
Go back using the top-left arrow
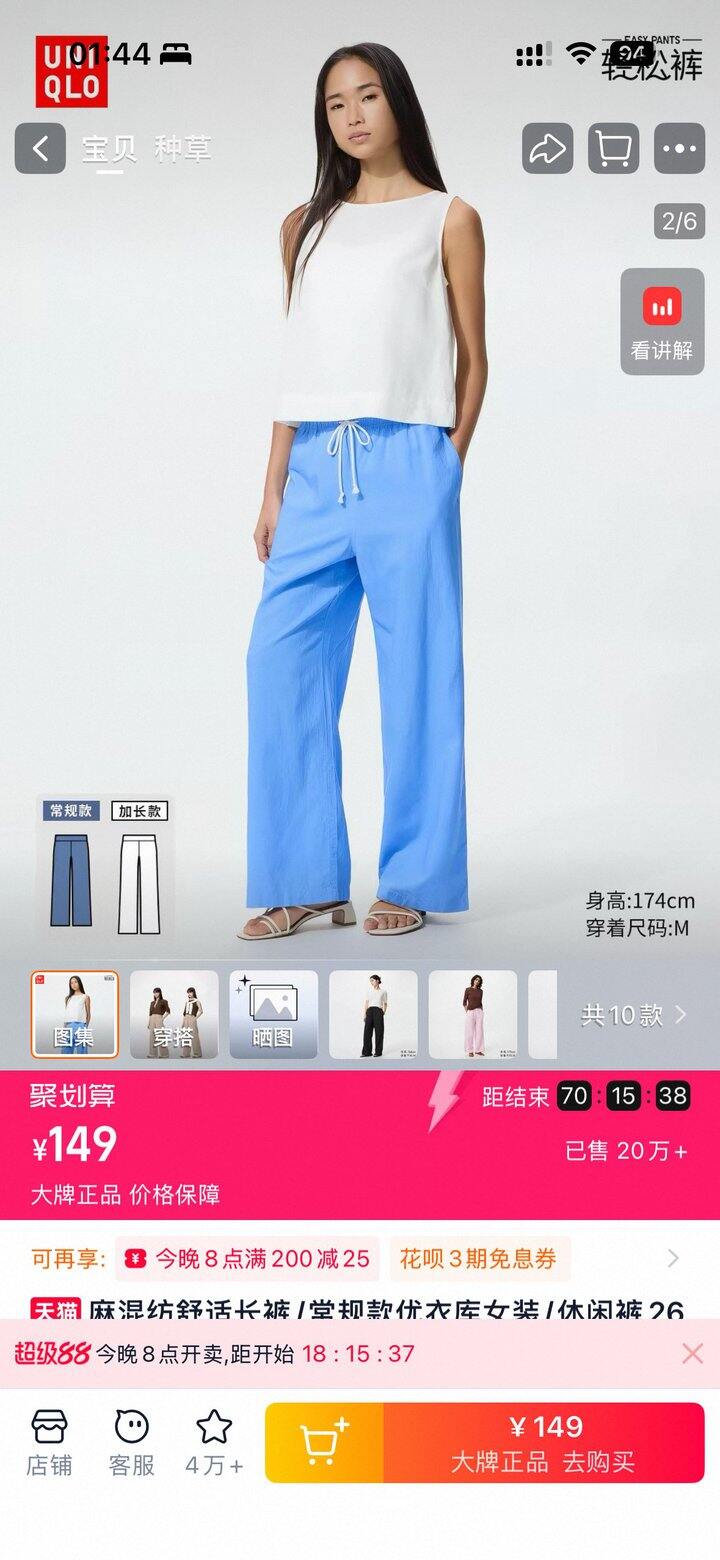[x=40, y=149]
